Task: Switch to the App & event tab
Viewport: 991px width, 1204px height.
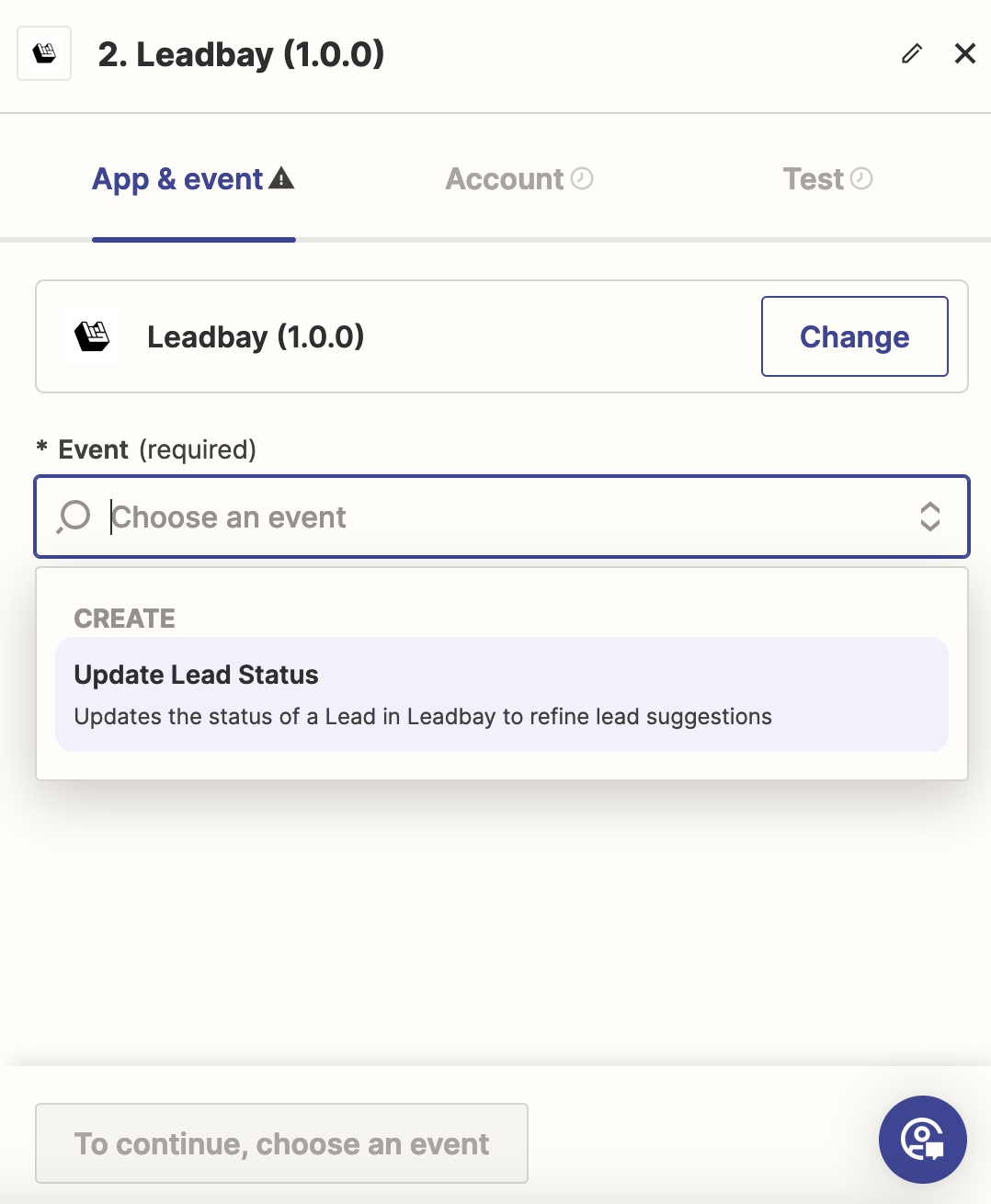Action: pyautogui.click(x=193, y=179)
